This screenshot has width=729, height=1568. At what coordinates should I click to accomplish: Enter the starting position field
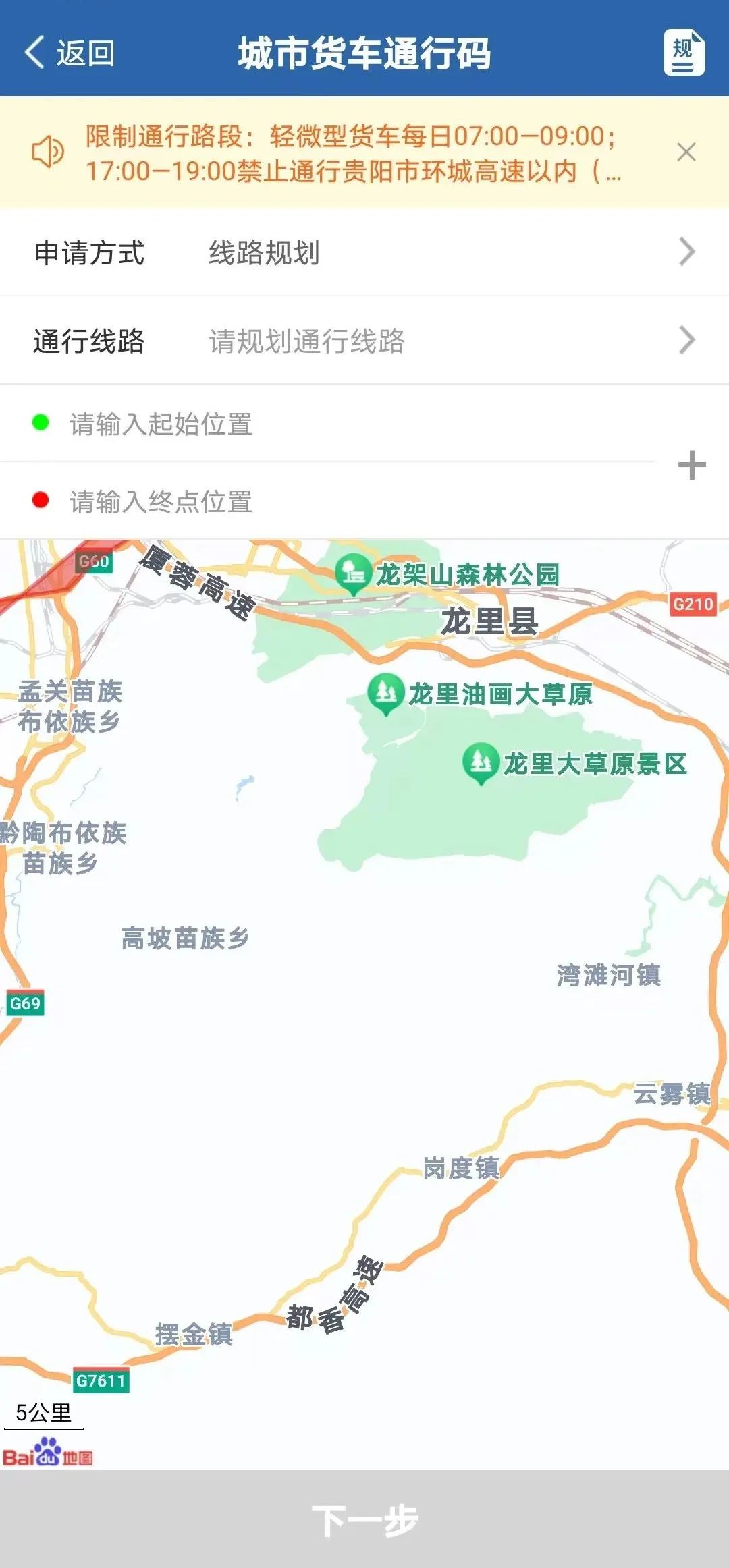click(x=337, y=424)
